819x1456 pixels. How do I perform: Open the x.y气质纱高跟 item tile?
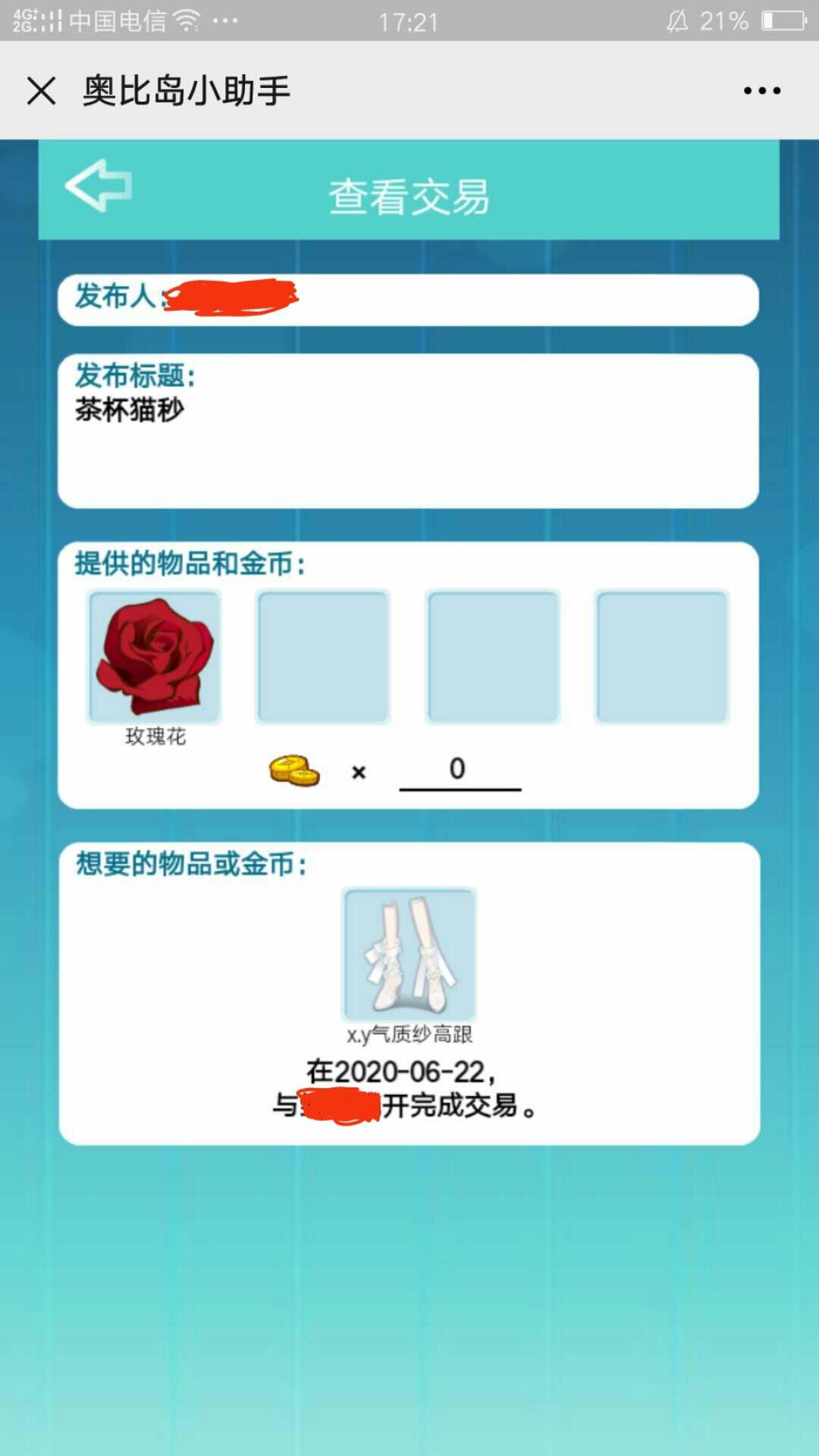click(409, 955)
